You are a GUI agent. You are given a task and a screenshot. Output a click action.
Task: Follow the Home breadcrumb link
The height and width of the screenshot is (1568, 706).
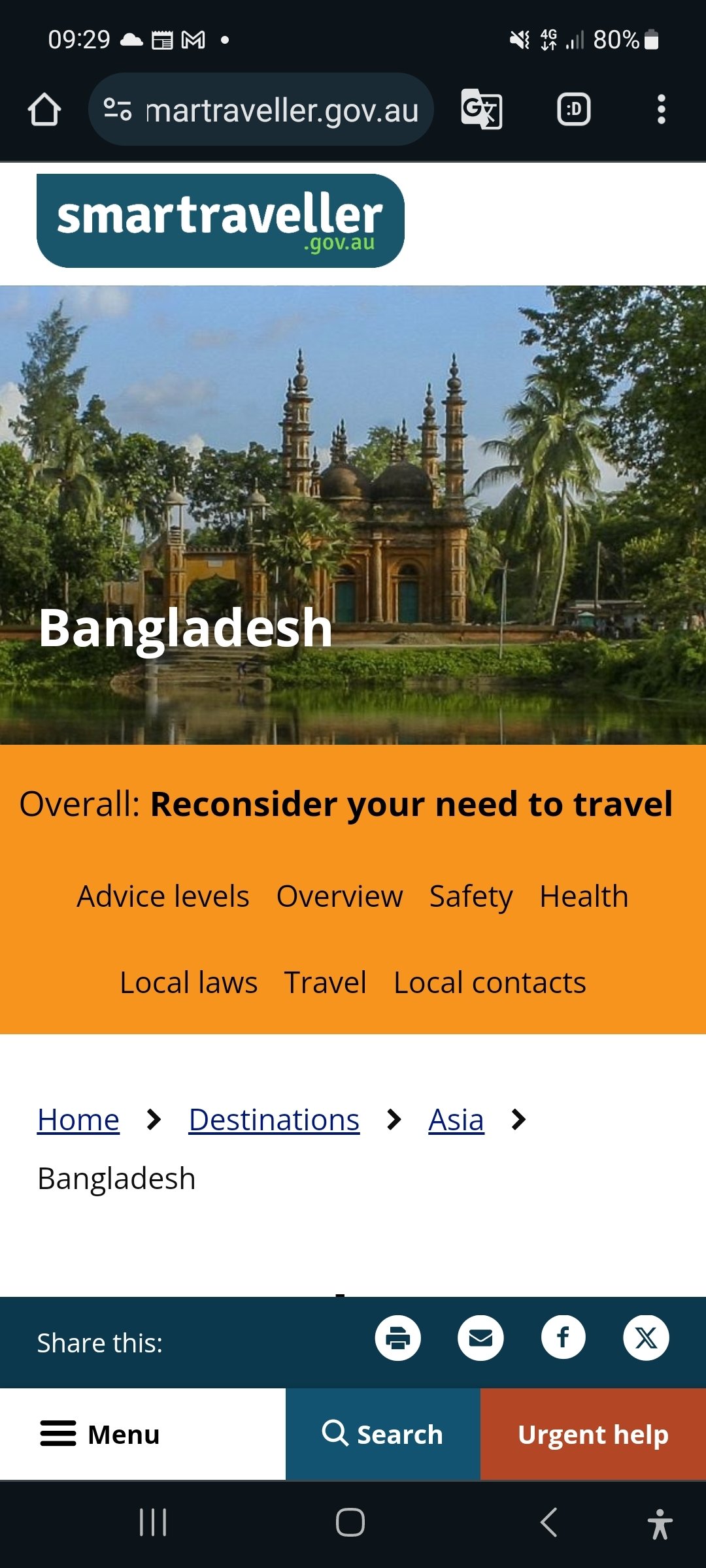[78, 1120]
